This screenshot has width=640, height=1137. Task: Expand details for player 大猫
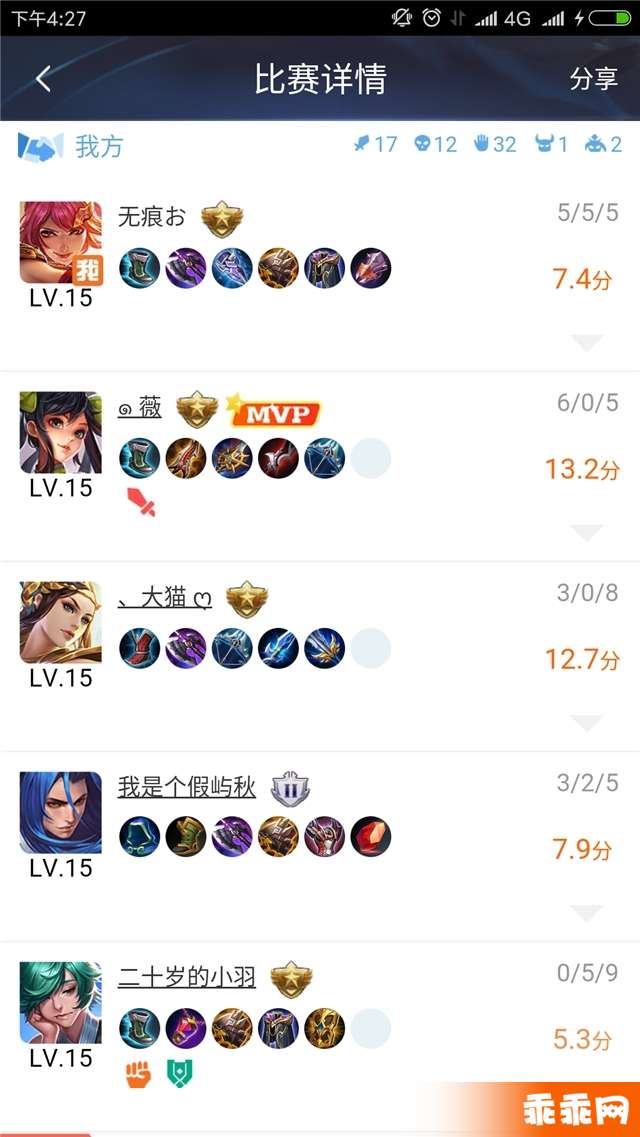(x=587, y=722)
